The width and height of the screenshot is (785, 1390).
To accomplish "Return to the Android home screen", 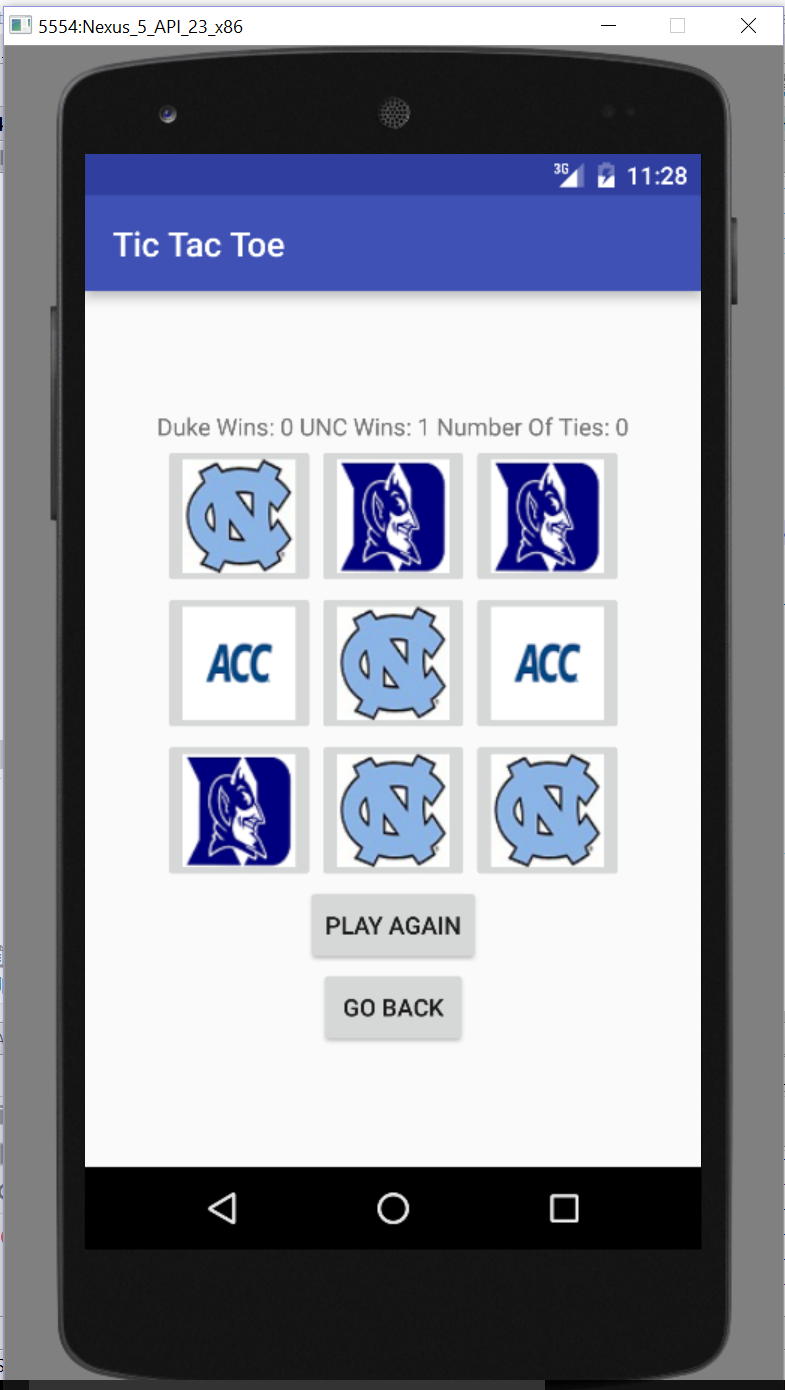I will tap(393, 1208).
